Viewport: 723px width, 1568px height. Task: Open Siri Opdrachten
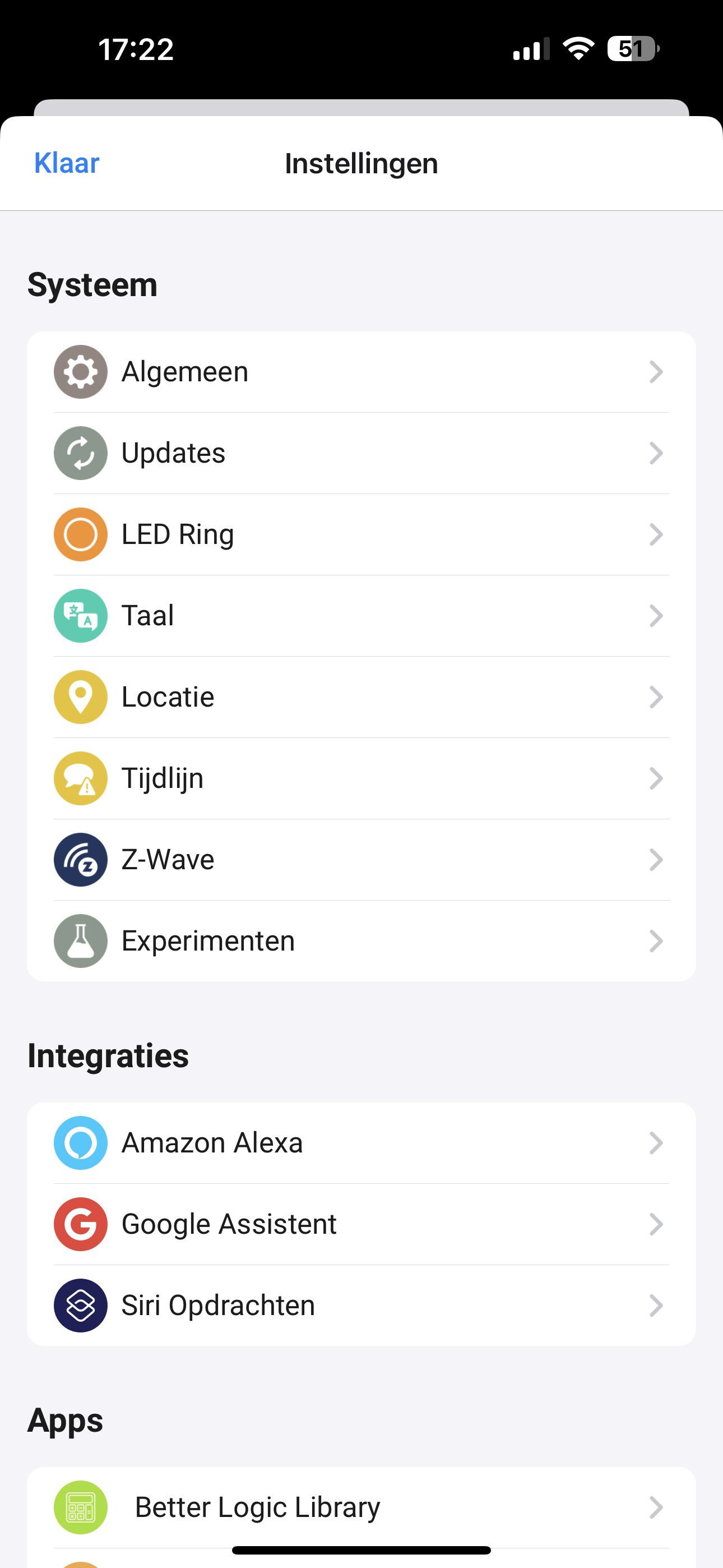pos(360,1306)
